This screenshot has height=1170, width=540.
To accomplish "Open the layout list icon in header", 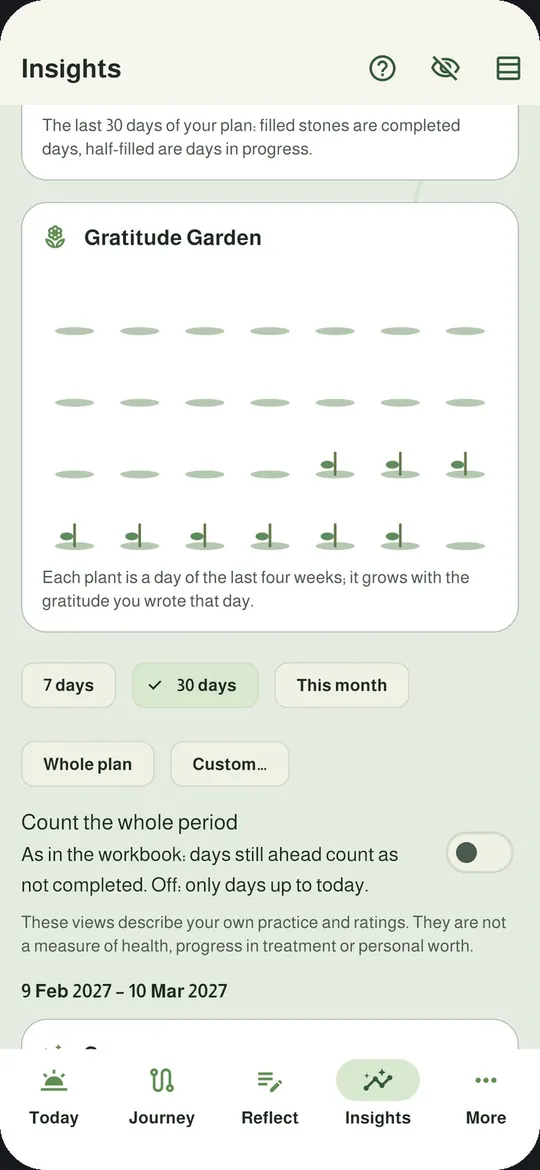I will (x=508, y=69).
